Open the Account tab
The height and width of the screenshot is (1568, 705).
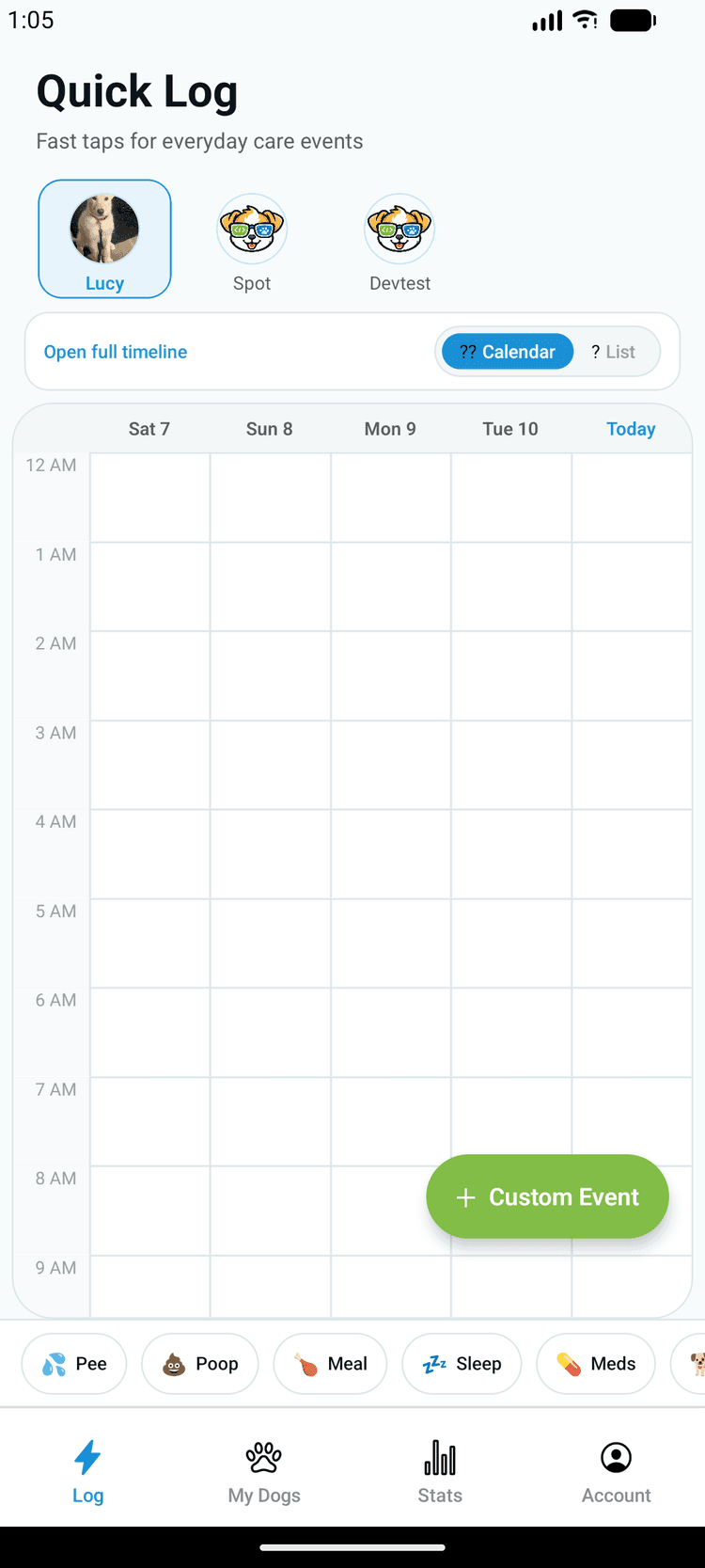pyautogui.click(x=616, y=1472)
